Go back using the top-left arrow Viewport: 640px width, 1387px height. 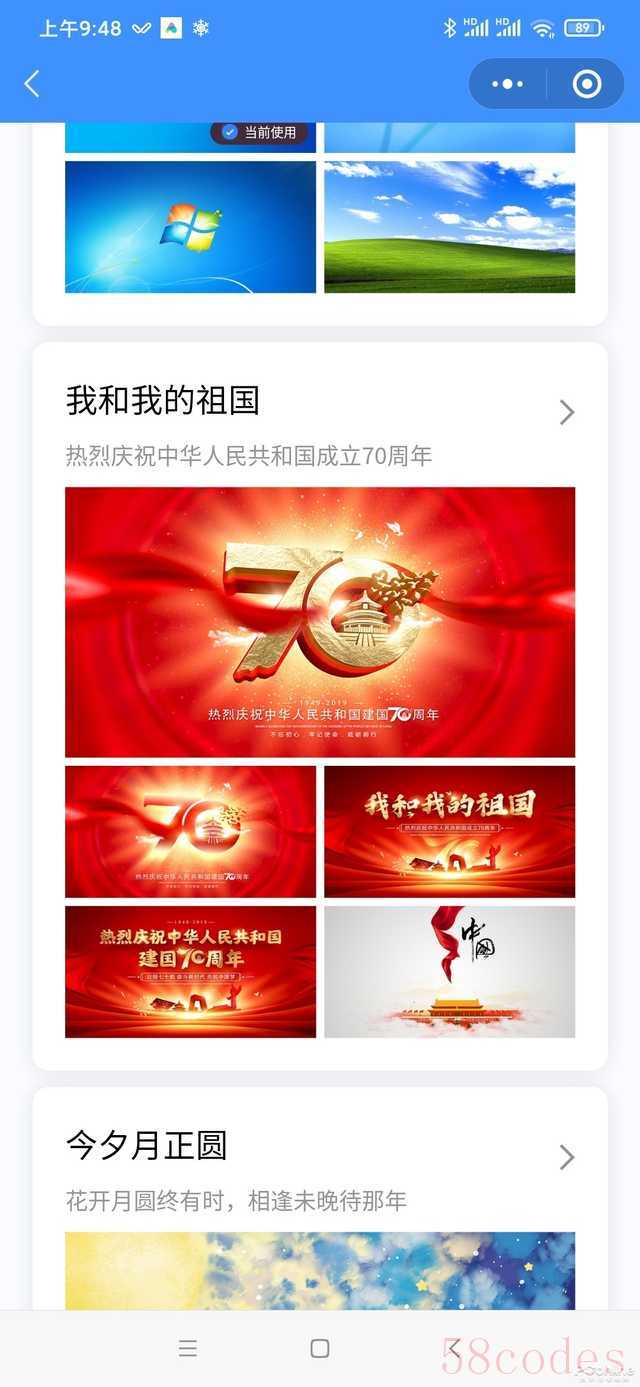pyautogui.click(x=32, y=84)
